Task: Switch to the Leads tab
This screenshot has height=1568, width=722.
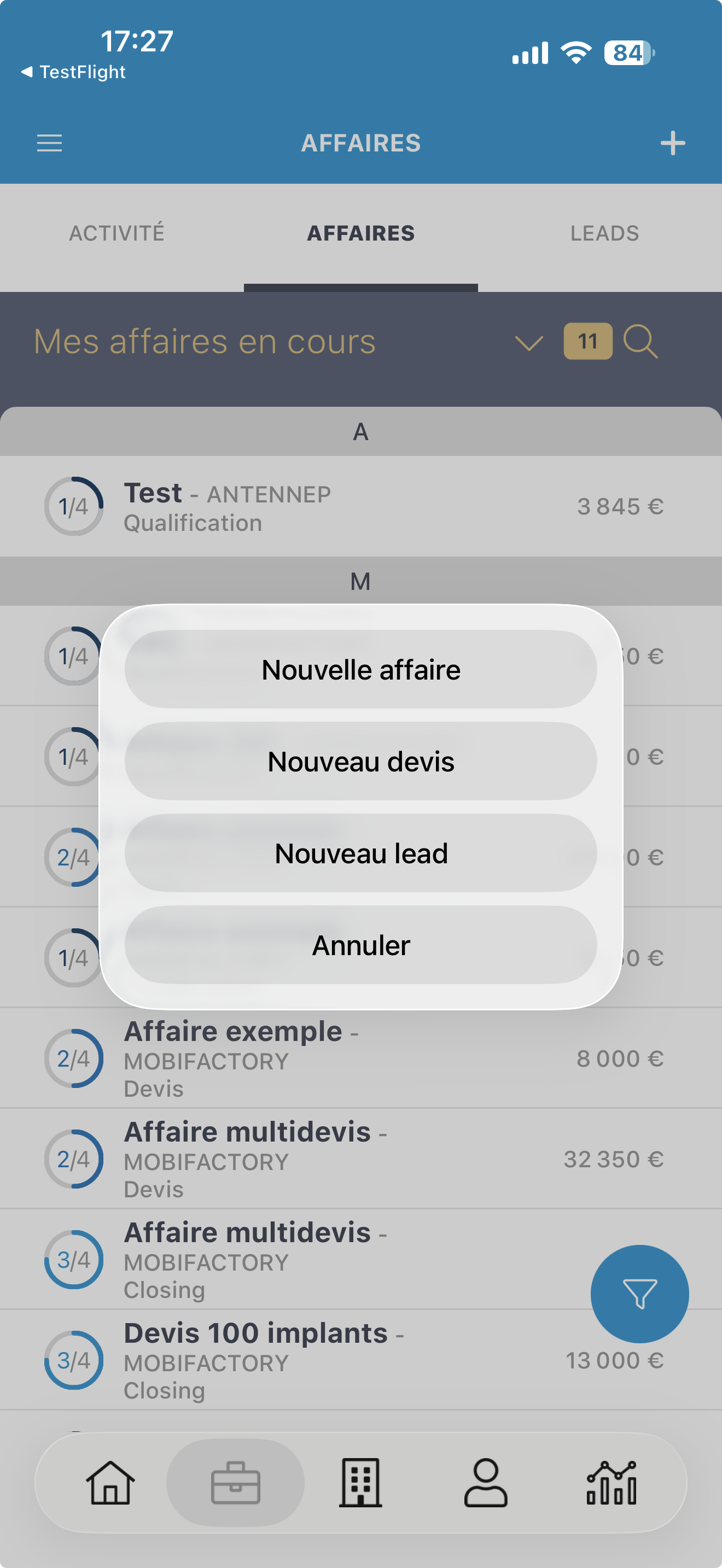Action: 604,233
